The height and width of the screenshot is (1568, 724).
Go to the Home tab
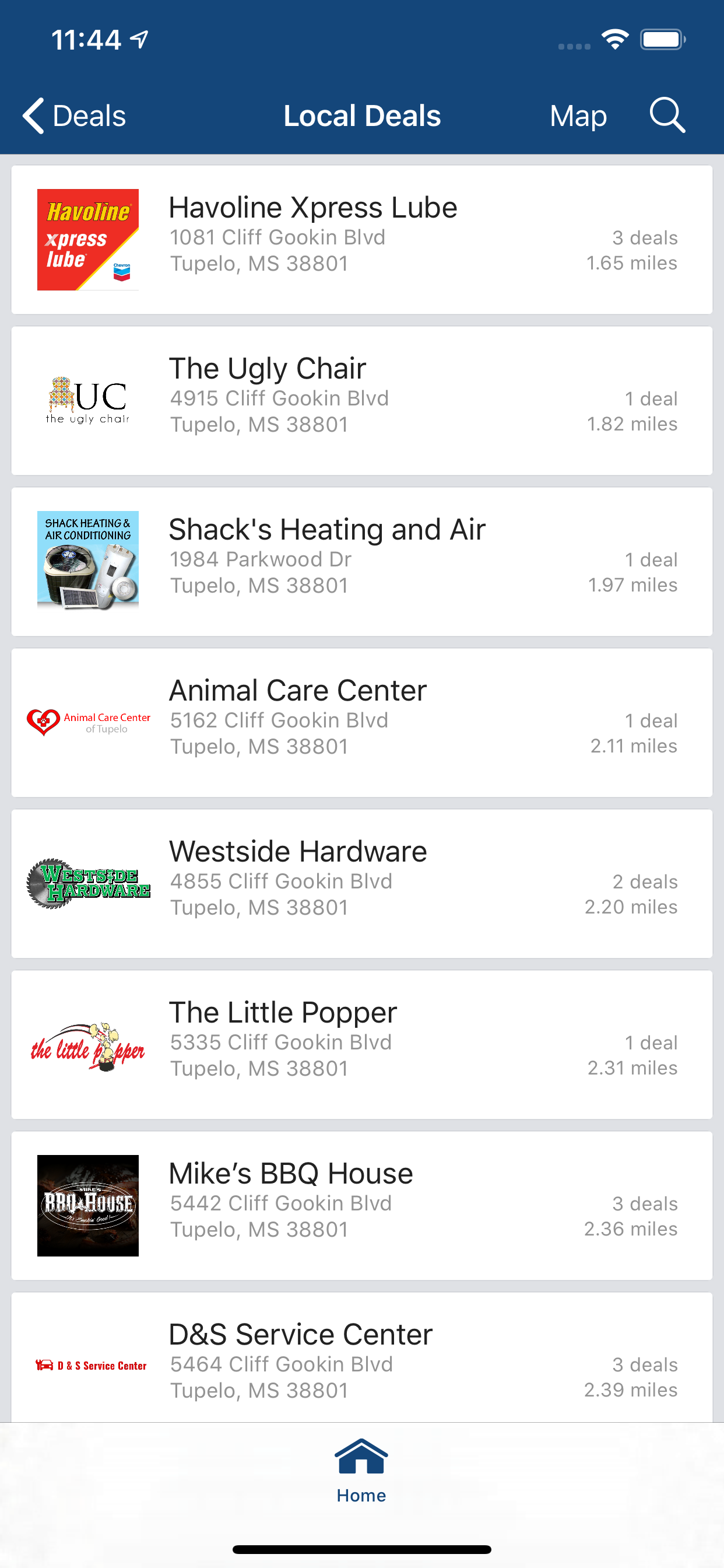[x=361, y=1470]
